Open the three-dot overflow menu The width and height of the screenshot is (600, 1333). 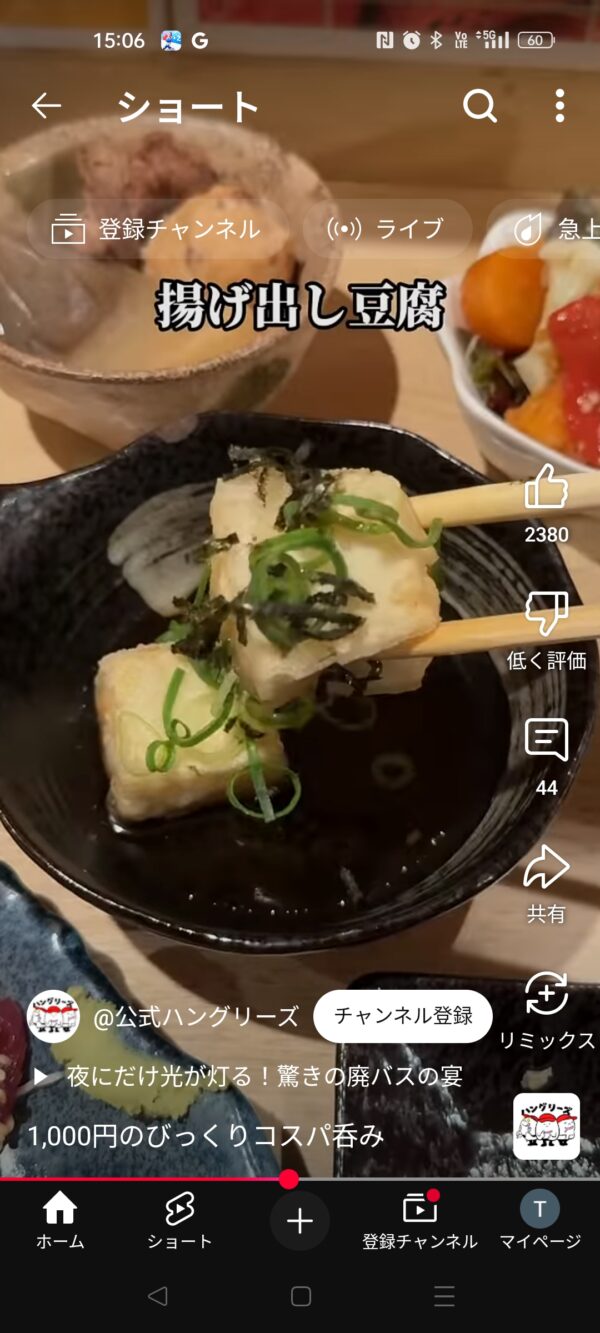point(559,106)
